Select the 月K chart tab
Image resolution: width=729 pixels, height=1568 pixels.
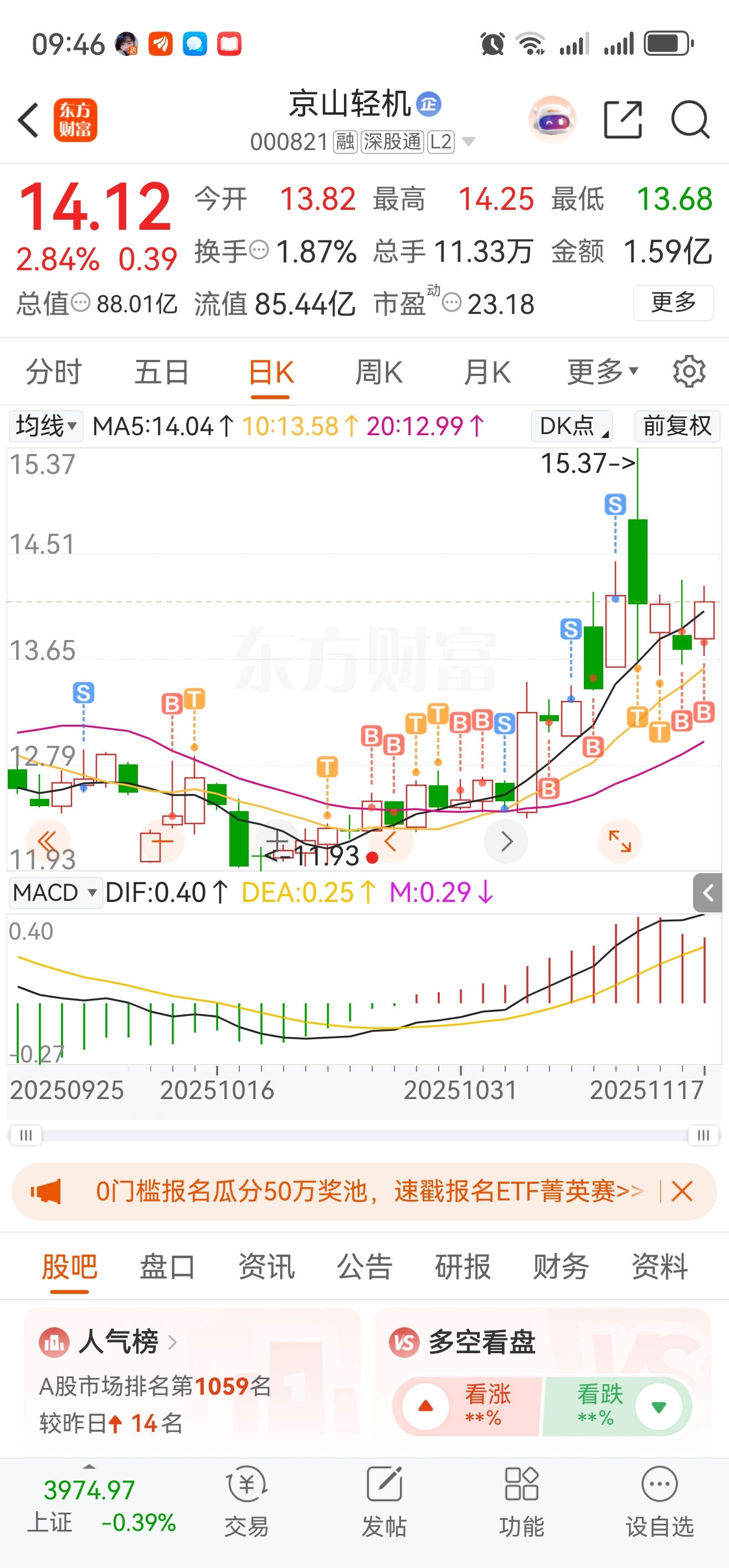486,372
